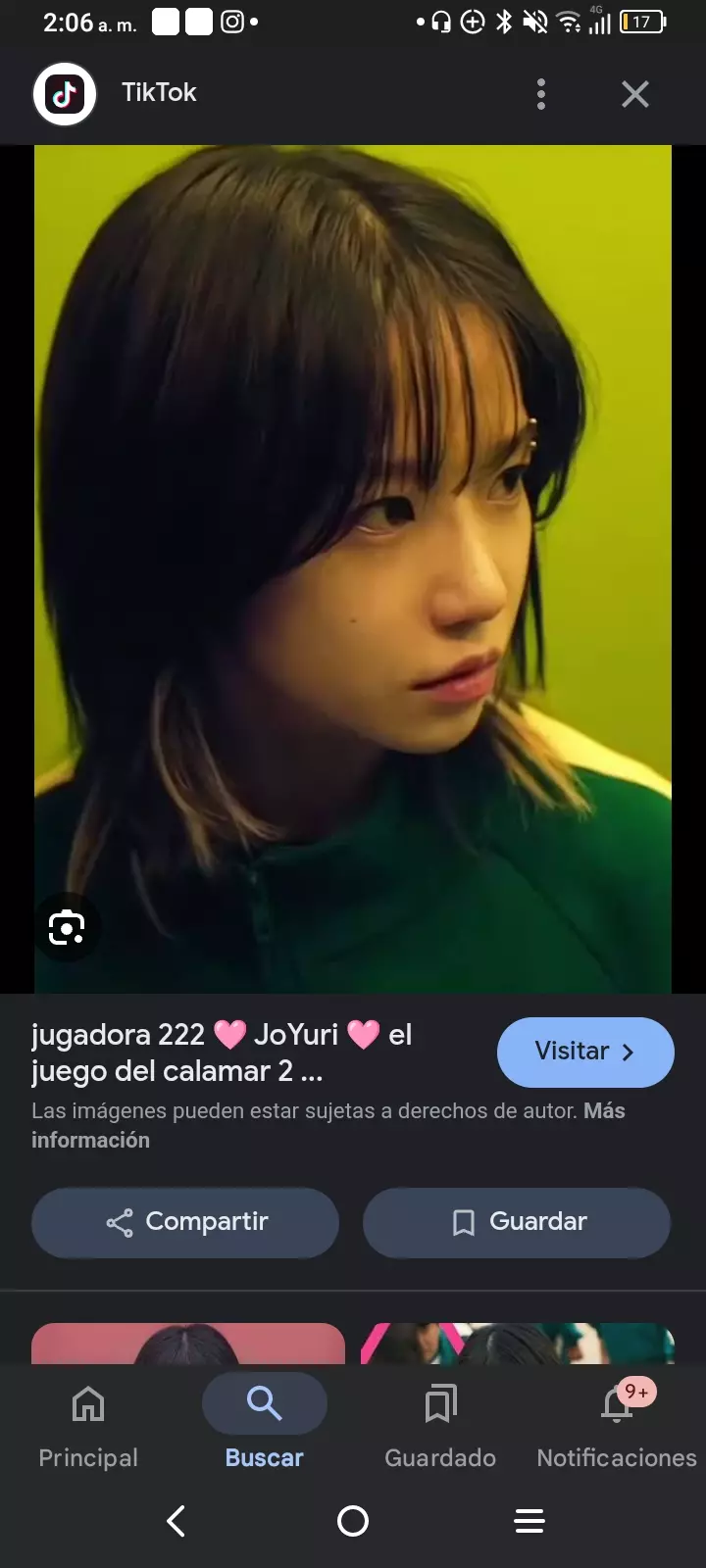This screenshot has width=706, height=1568.
Task: Go to the Notificaciones tab
Action: [617, 1426]
